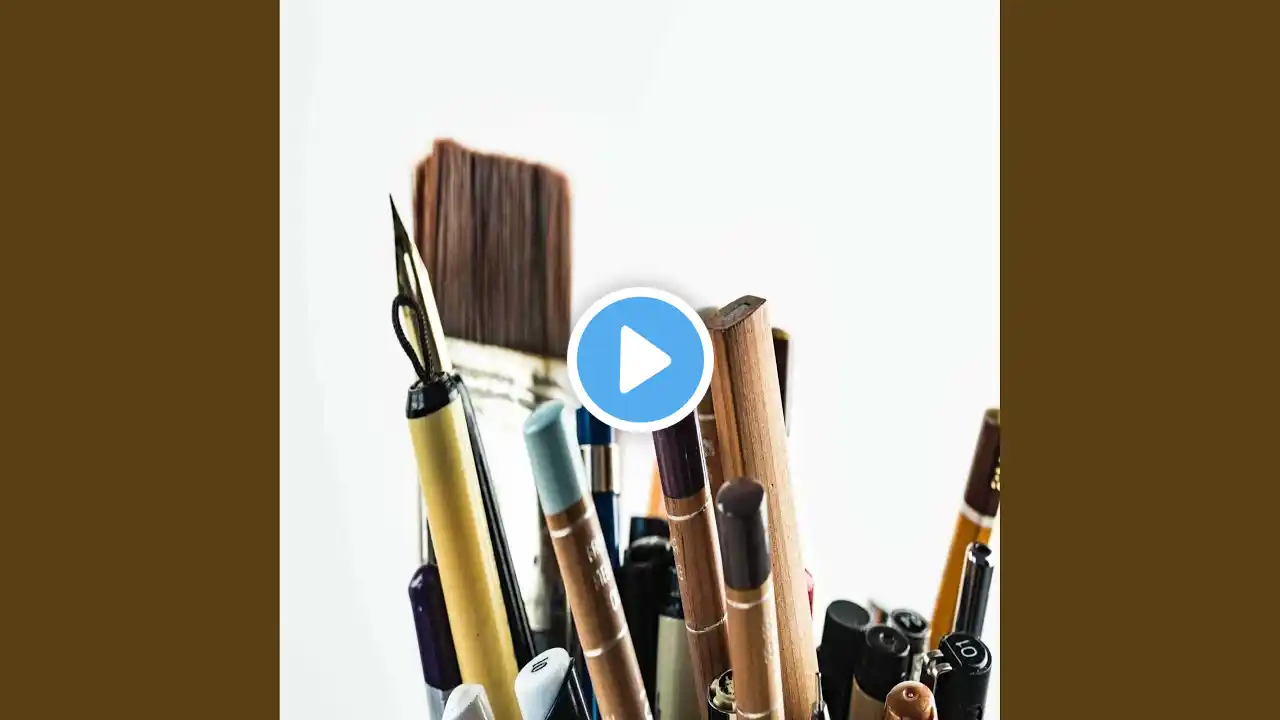Play the video
Image resolution: width=1280 pixels, height=720 pixels.
click(640, 359)
